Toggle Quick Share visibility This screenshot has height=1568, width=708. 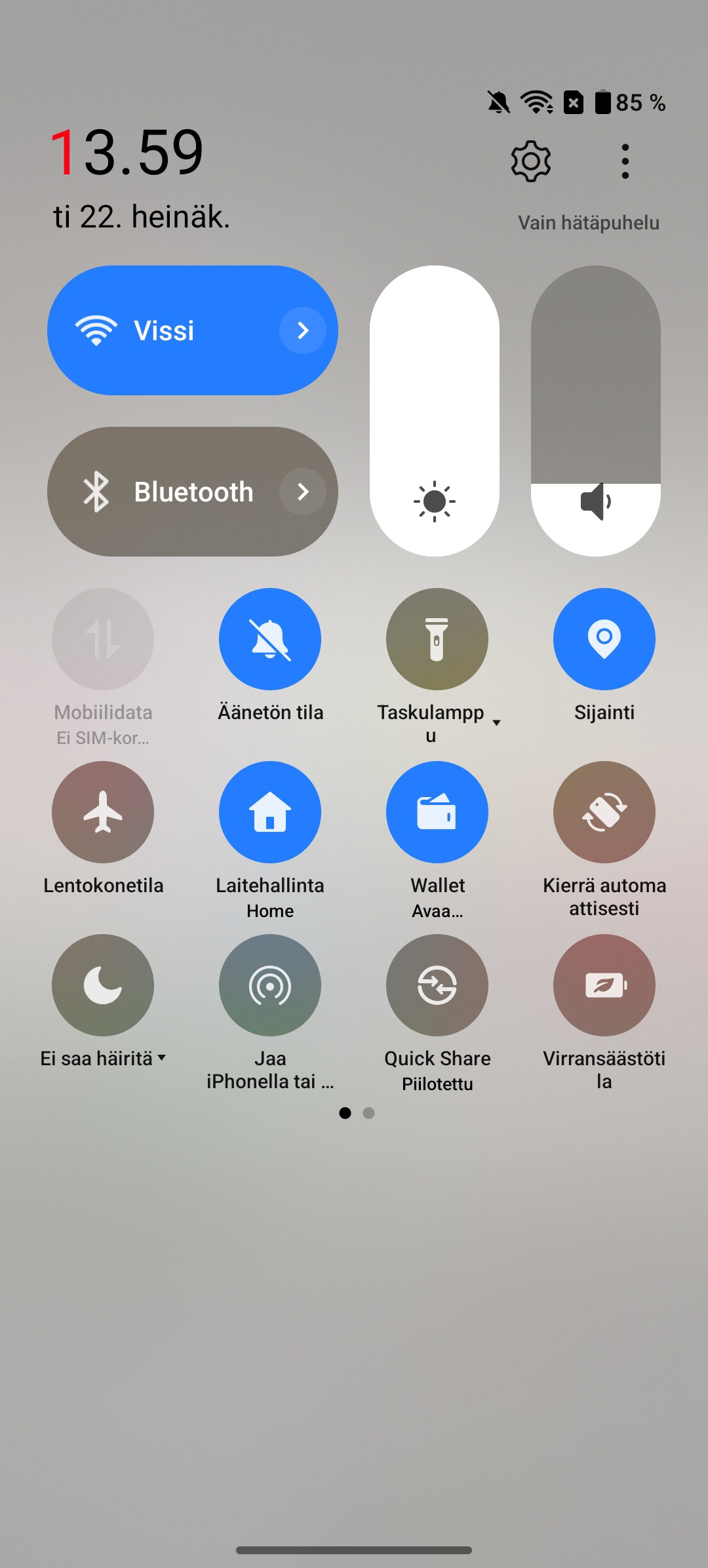click(437, 985)
